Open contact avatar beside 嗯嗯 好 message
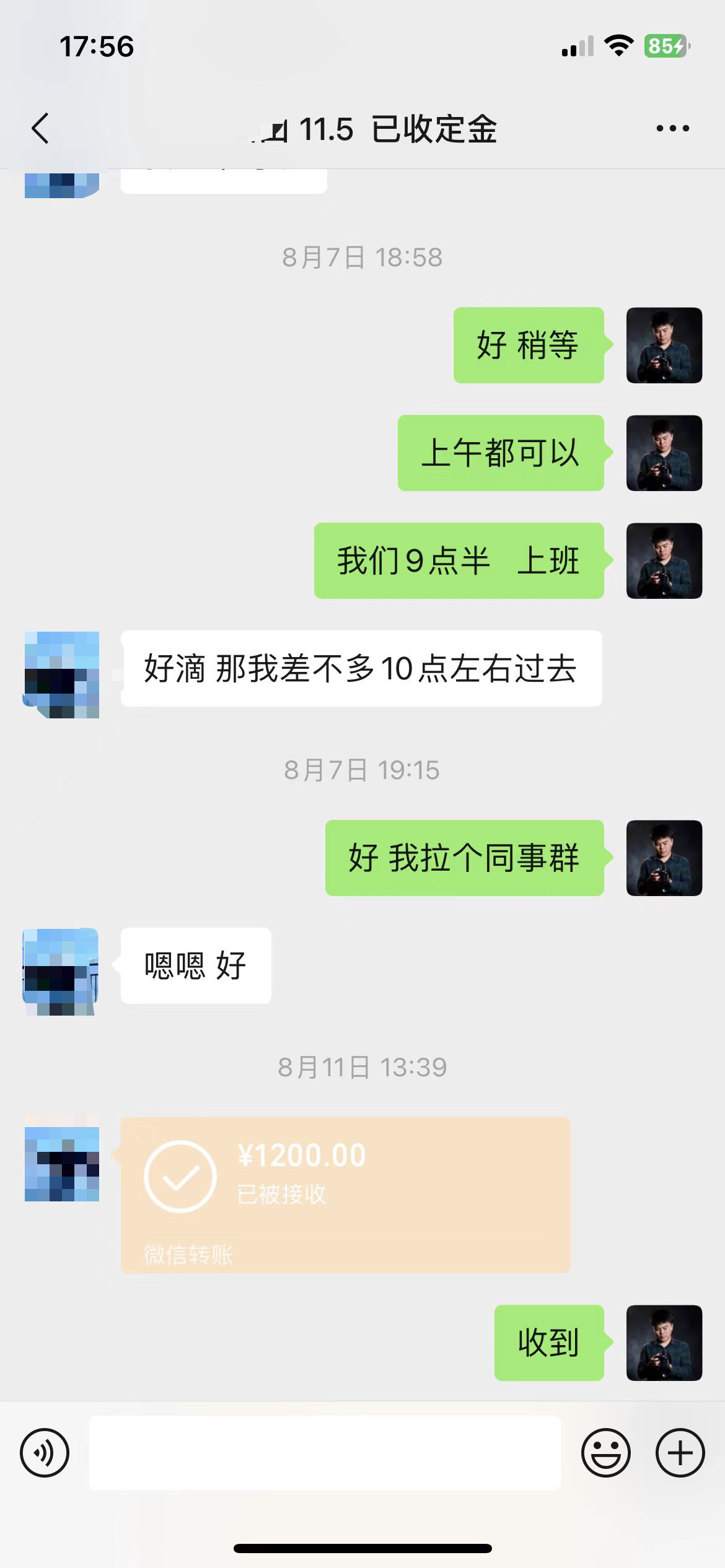Image resolution: width=725 pixels, height=1568 pixels. tap(61, 971)
